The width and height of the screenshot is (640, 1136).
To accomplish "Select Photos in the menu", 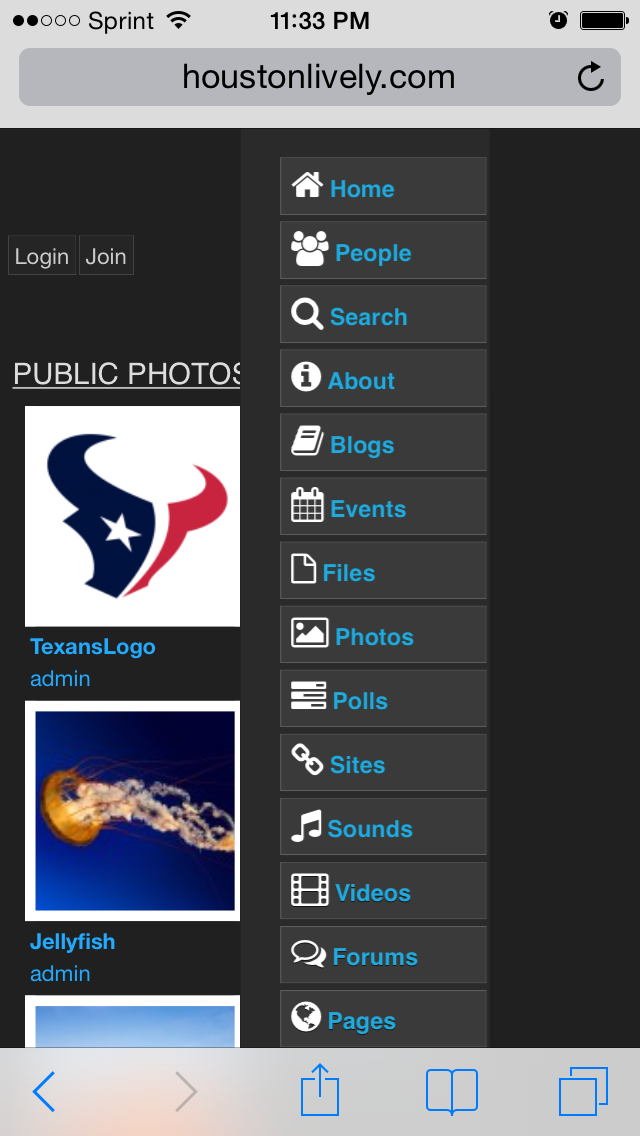I will coord(383,635).
